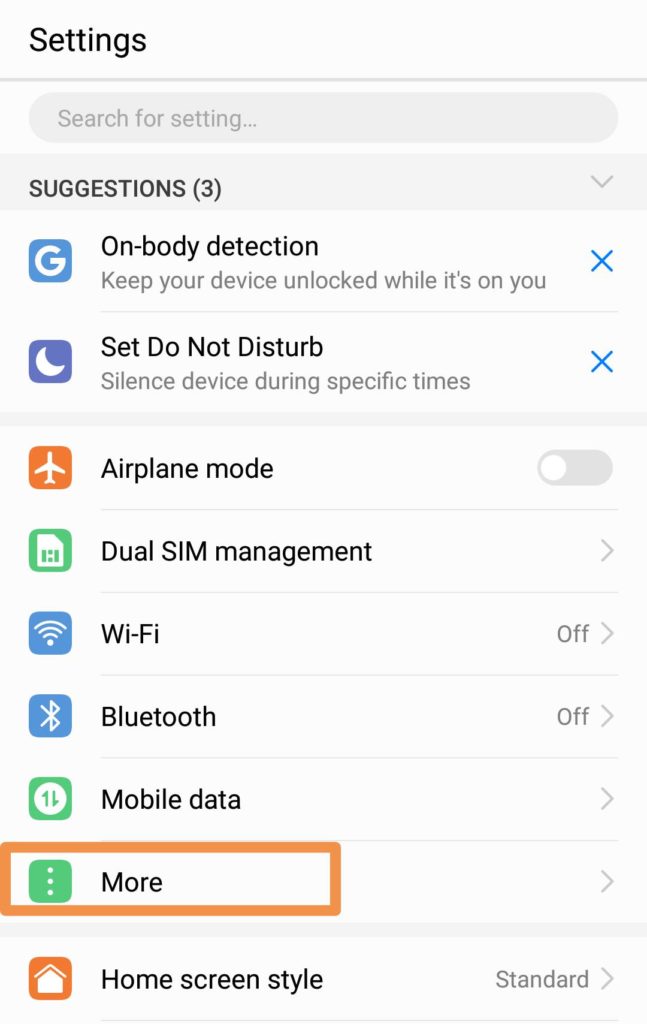647x1024 pixels.
Task: Collapse the Suggestions section
Action: (601, 182)
